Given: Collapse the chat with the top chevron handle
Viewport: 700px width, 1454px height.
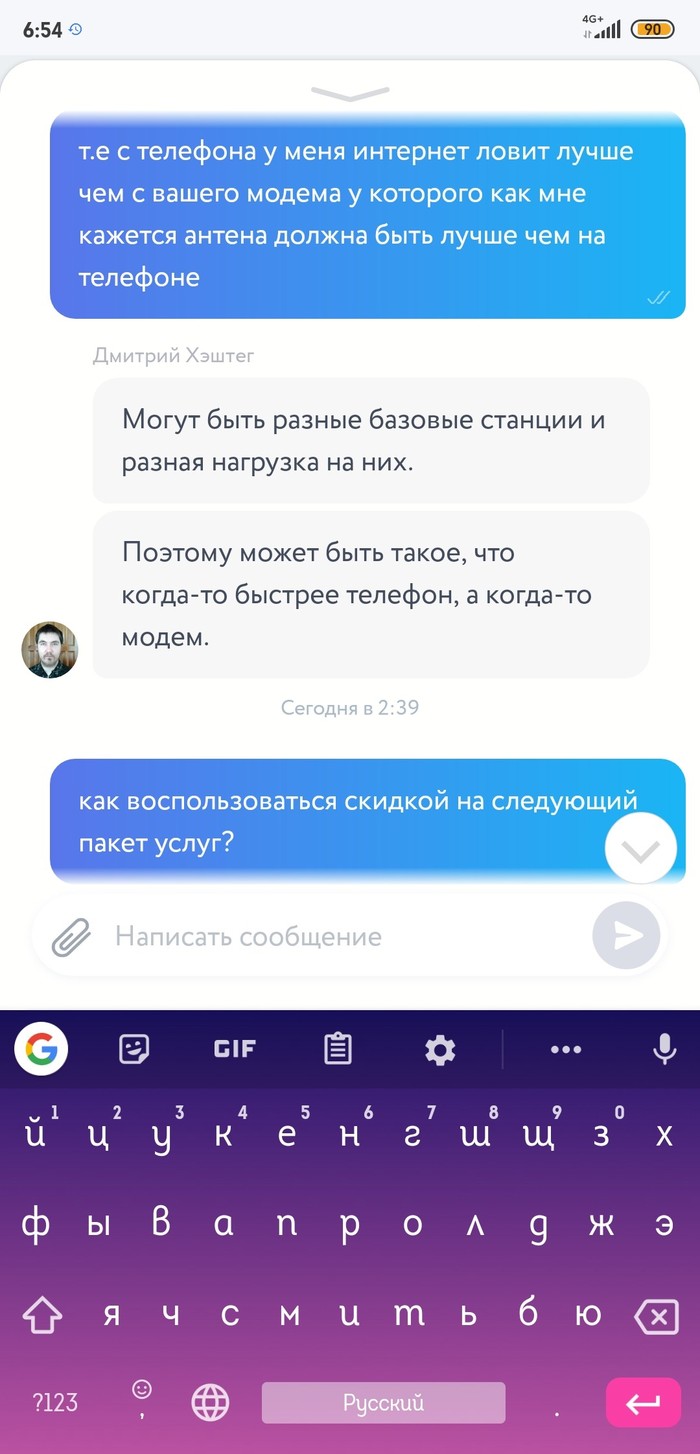Looking at the screenshot, I should [x=349, y=94].
